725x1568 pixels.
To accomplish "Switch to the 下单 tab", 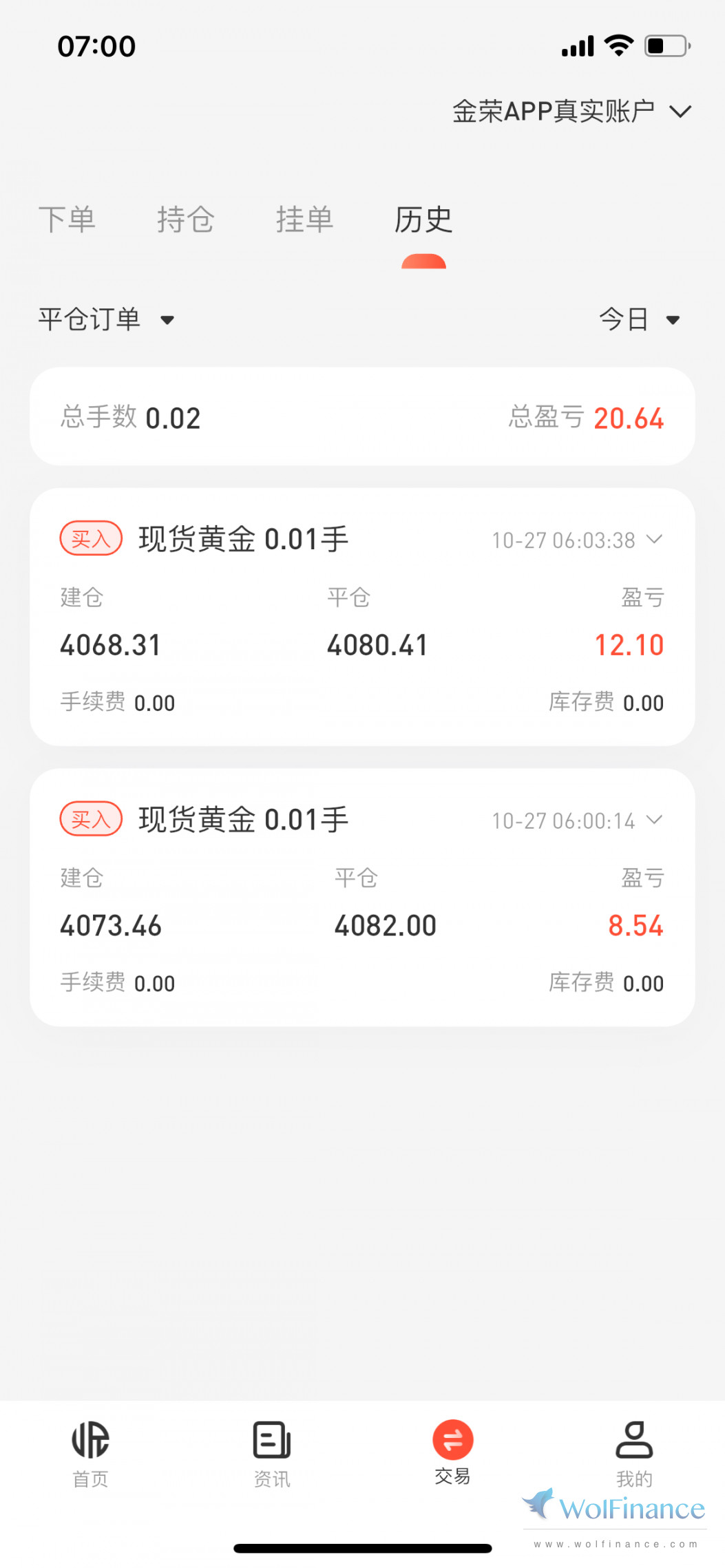I will click(x=67, y=220).
